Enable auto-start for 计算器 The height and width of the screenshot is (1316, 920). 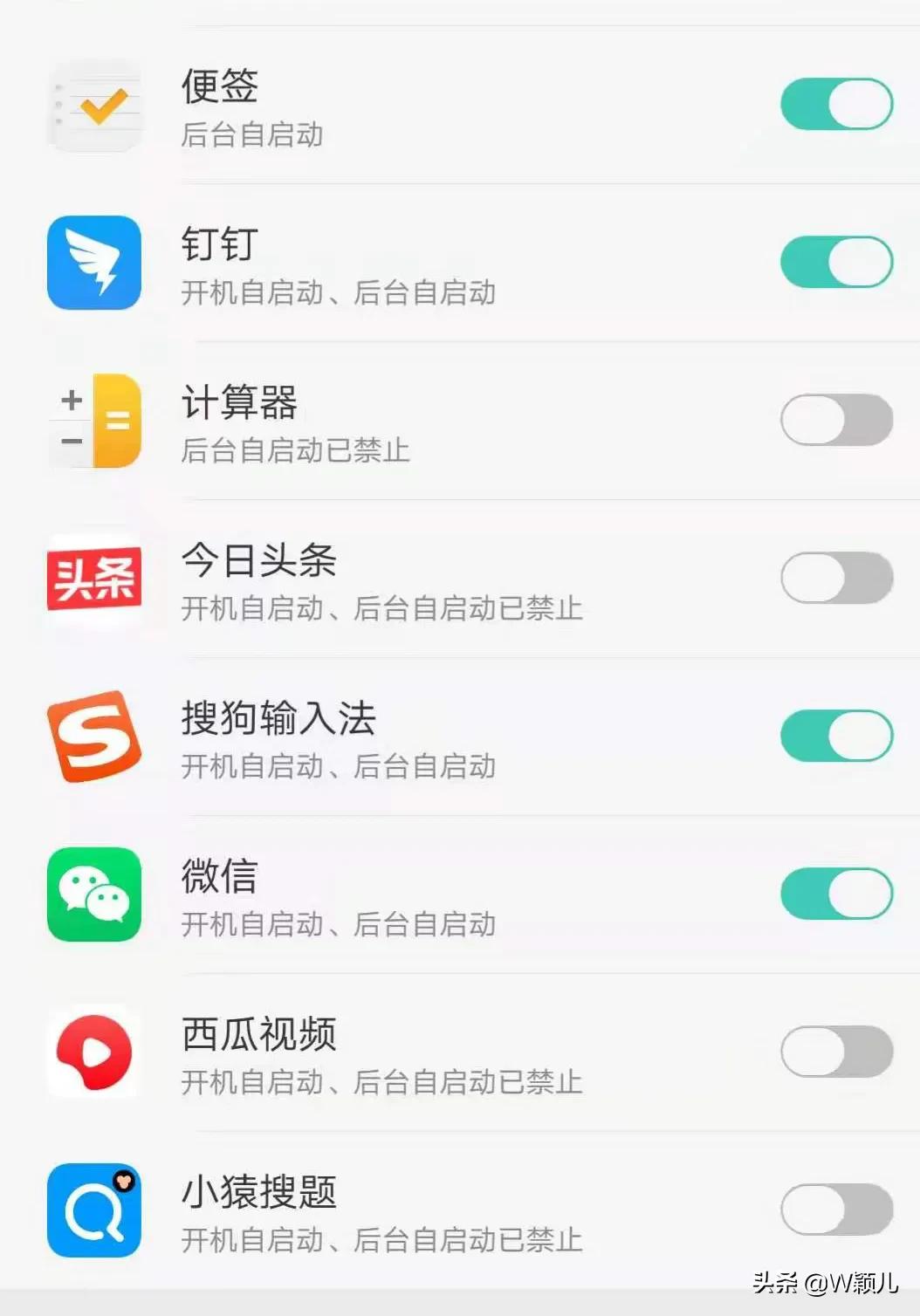836,420
